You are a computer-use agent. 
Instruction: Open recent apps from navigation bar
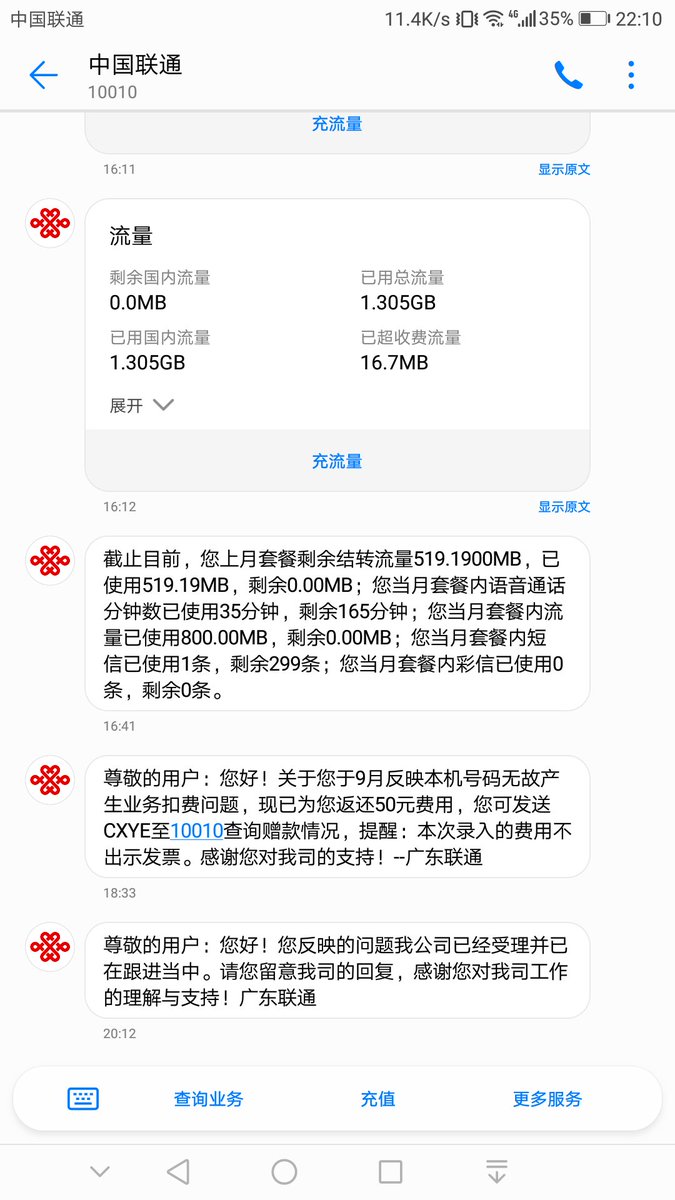pyautogui.click(x=390, y=1171)
